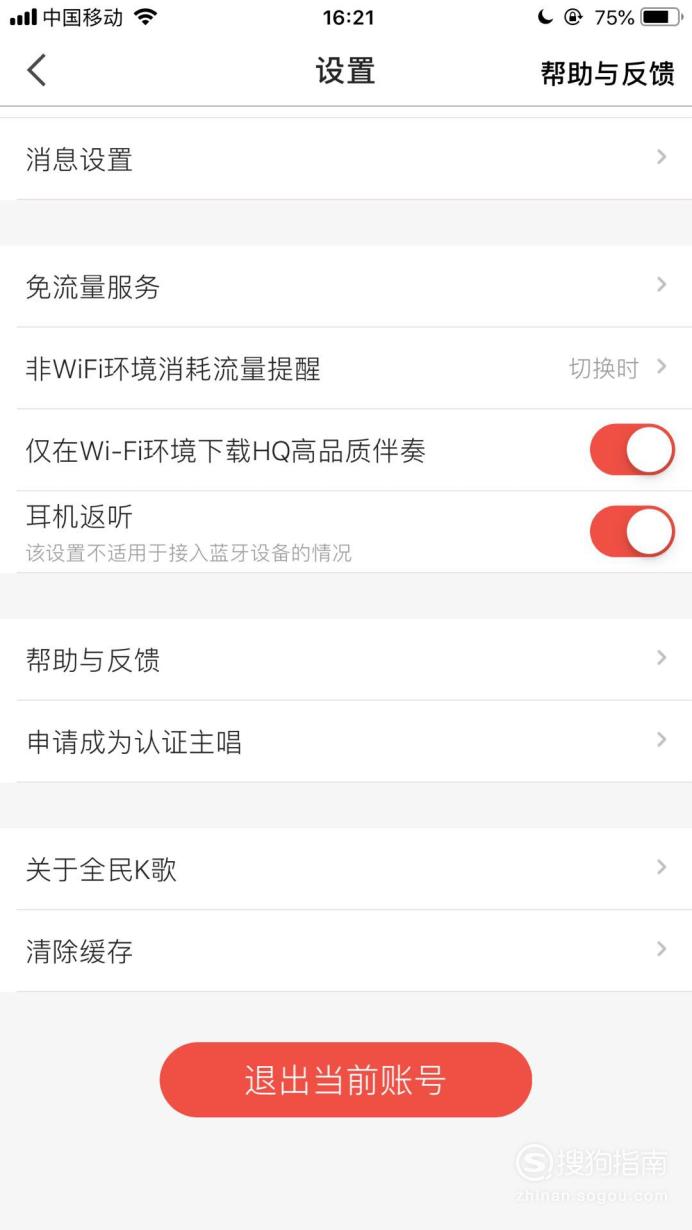The image size is (692, 1230).
Task: Change 非WiFi环境消耗流量提醒 option
Action: tap(346, 369)
